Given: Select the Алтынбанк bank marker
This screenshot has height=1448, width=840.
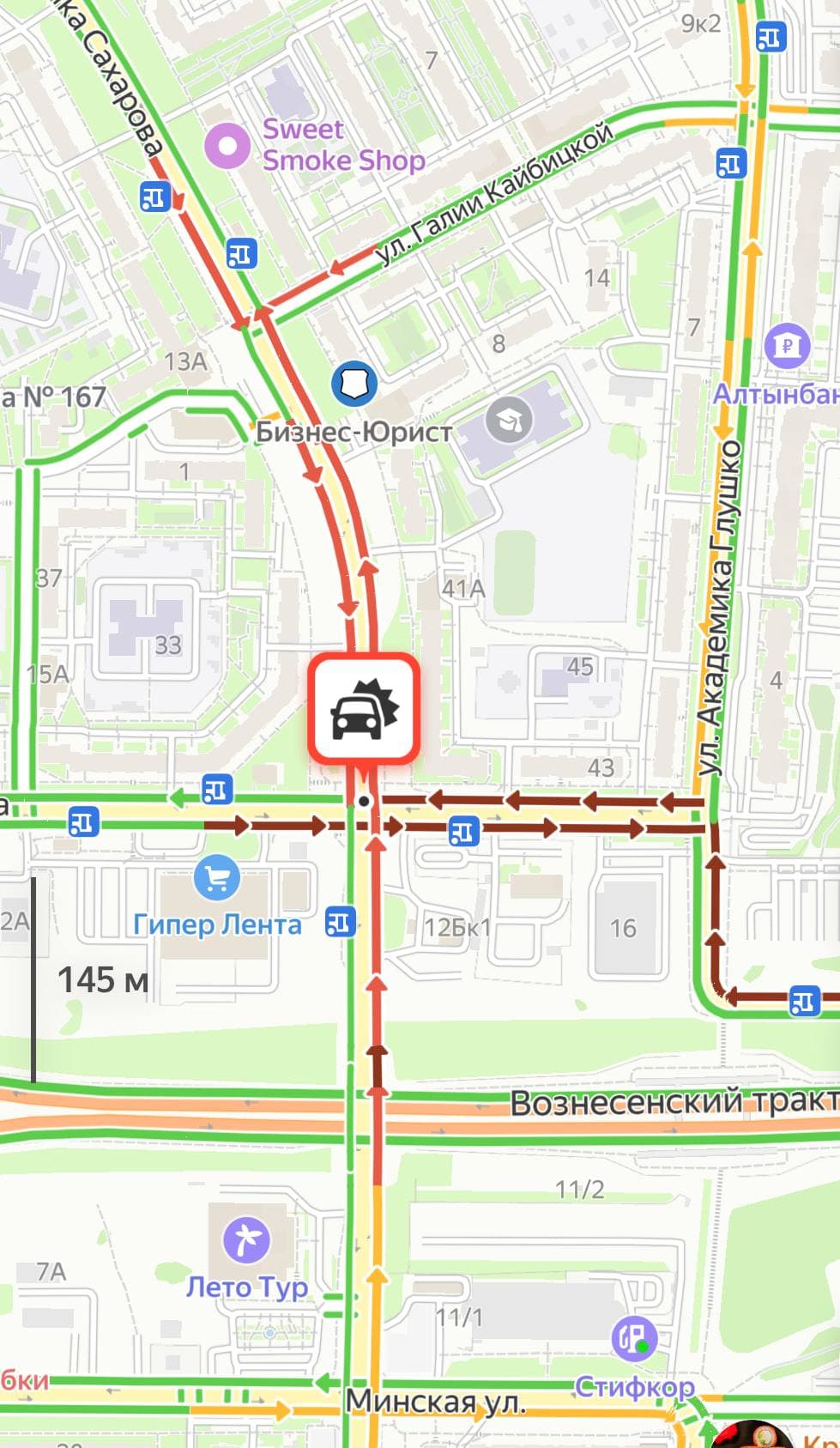Looking at the screenshot, I should point(787,346).
